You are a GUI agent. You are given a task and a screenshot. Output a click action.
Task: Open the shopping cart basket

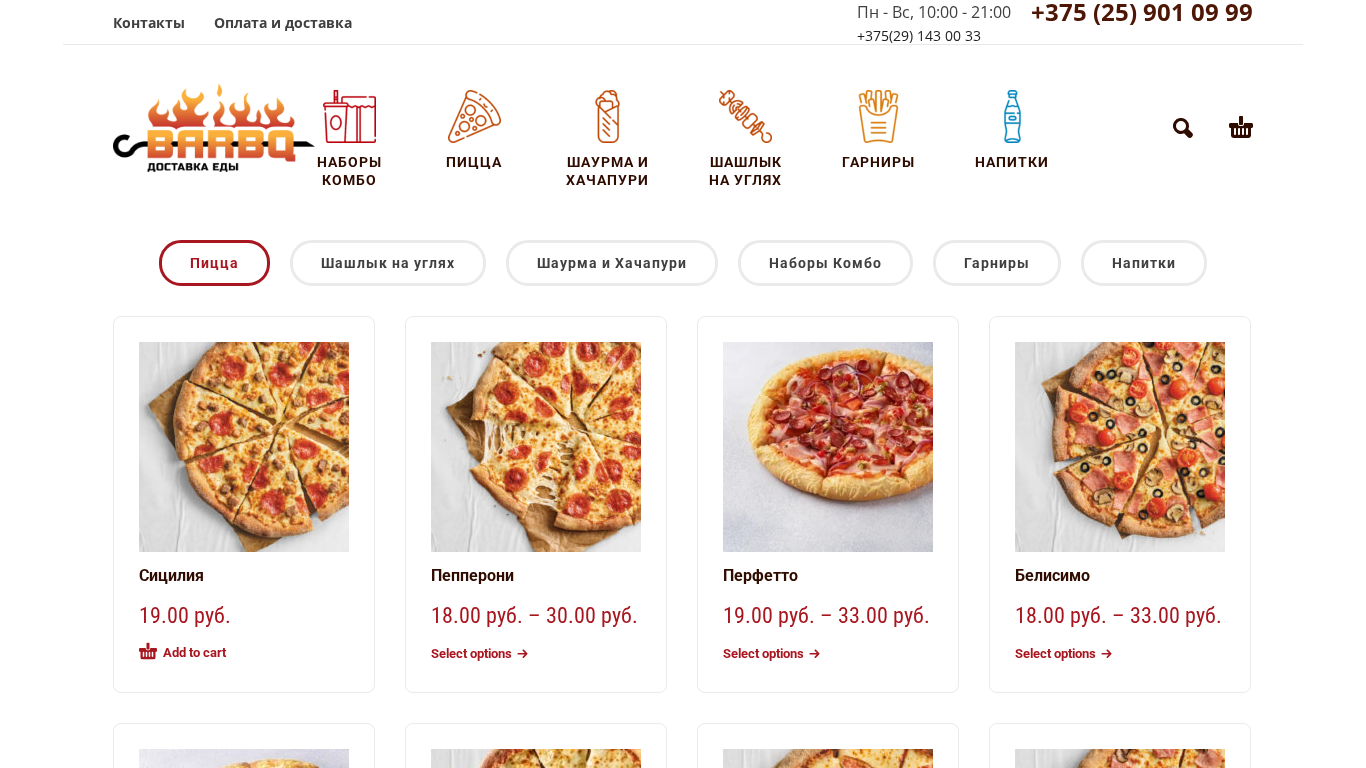click(1241, 128)
